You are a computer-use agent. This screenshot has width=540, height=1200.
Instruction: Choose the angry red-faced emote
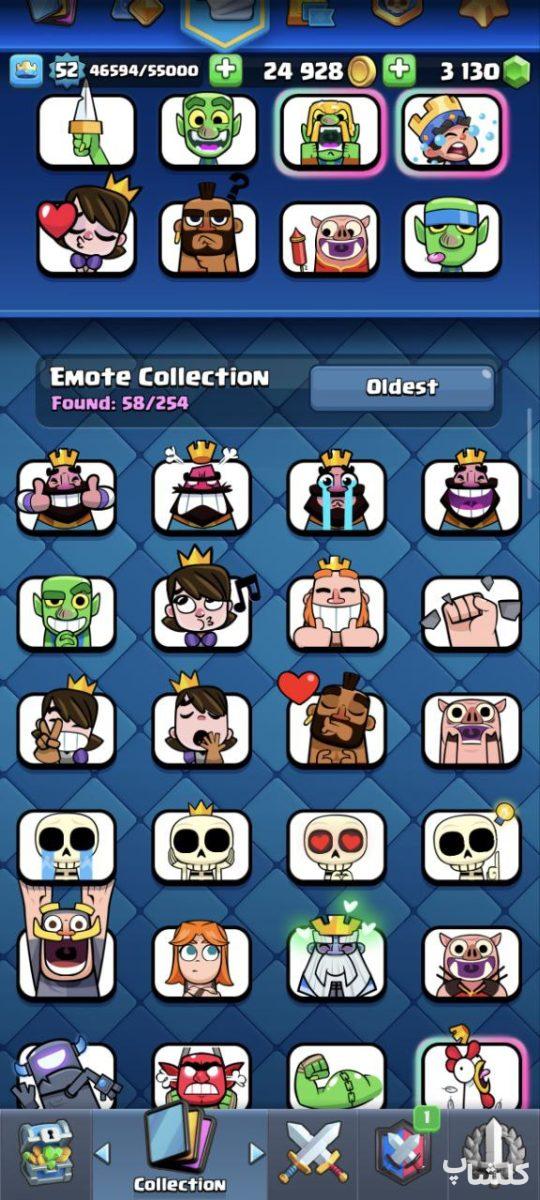201,1076
